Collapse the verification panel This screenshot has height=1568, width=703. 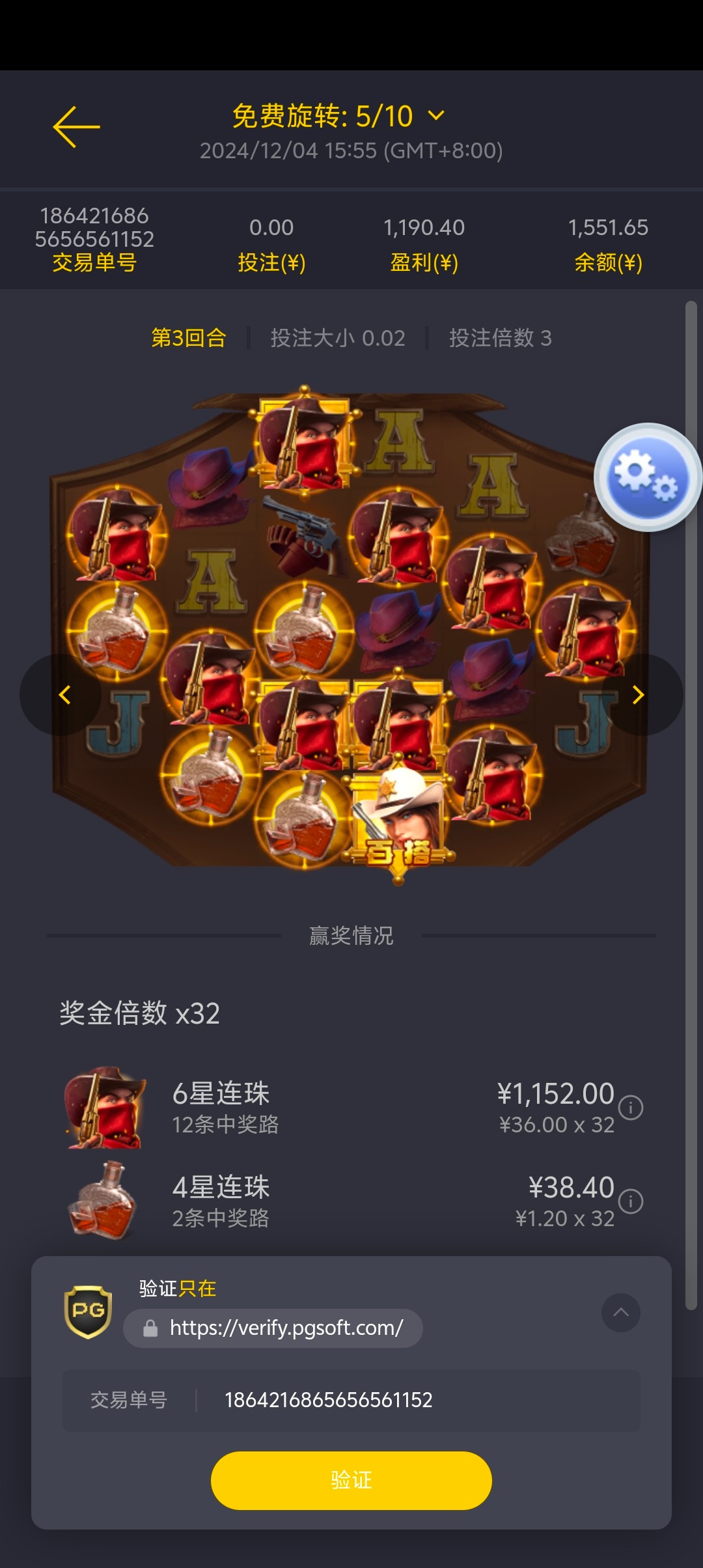[x=620, y=1313]
